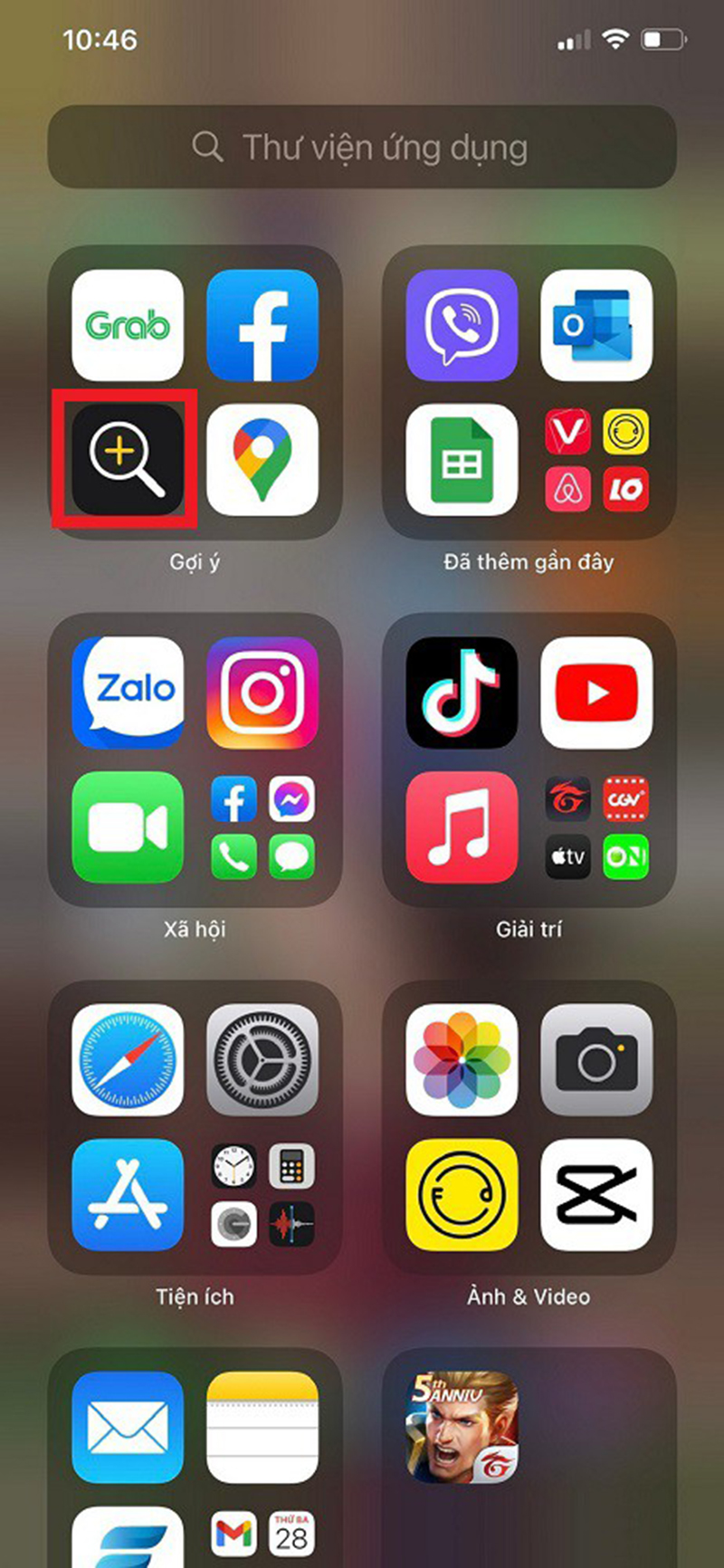Open Viber in Đã thêm gần đây
The width and height of the screenshot is (724, 1568).
click(461, 326)
